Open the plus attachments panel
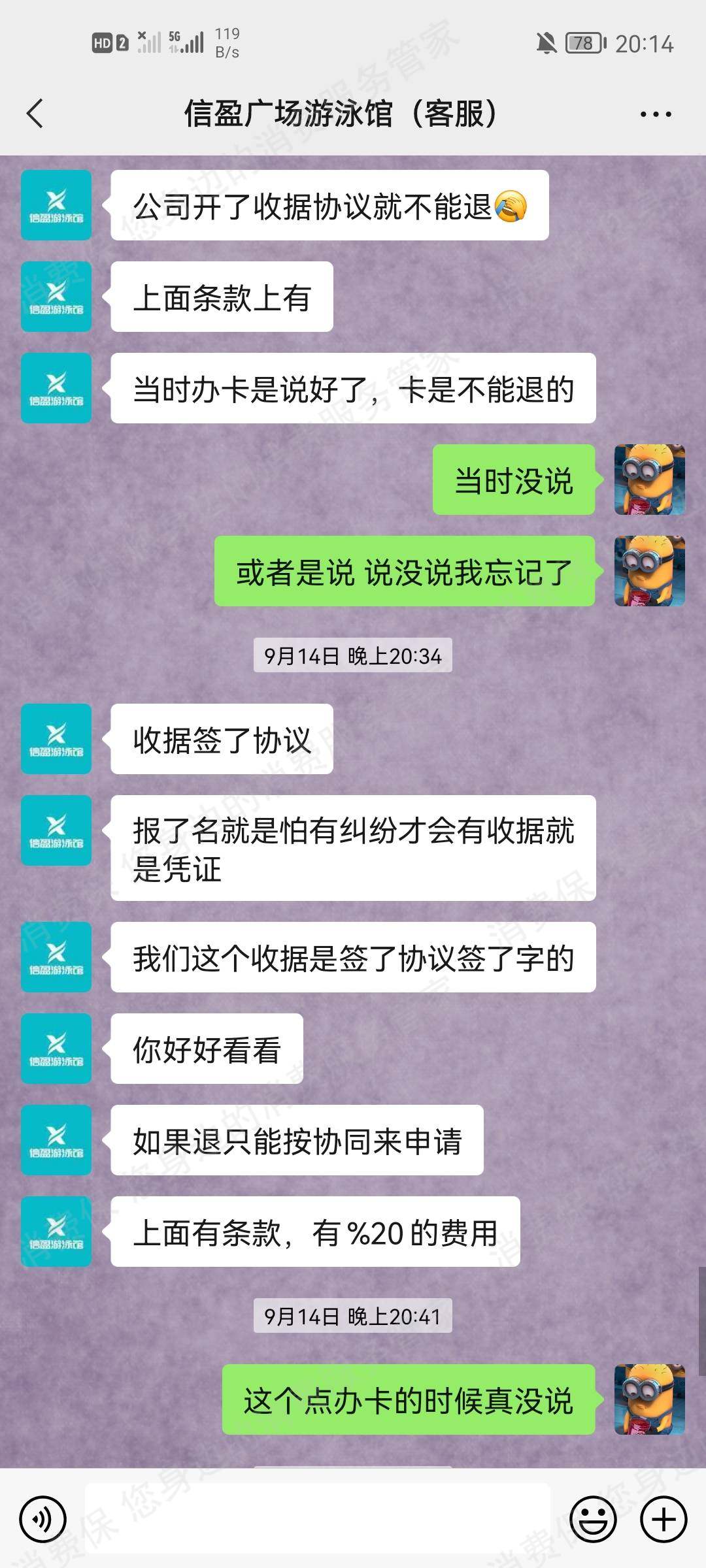This screenshot has width=706, height=1568. (x=664, y=1519)
